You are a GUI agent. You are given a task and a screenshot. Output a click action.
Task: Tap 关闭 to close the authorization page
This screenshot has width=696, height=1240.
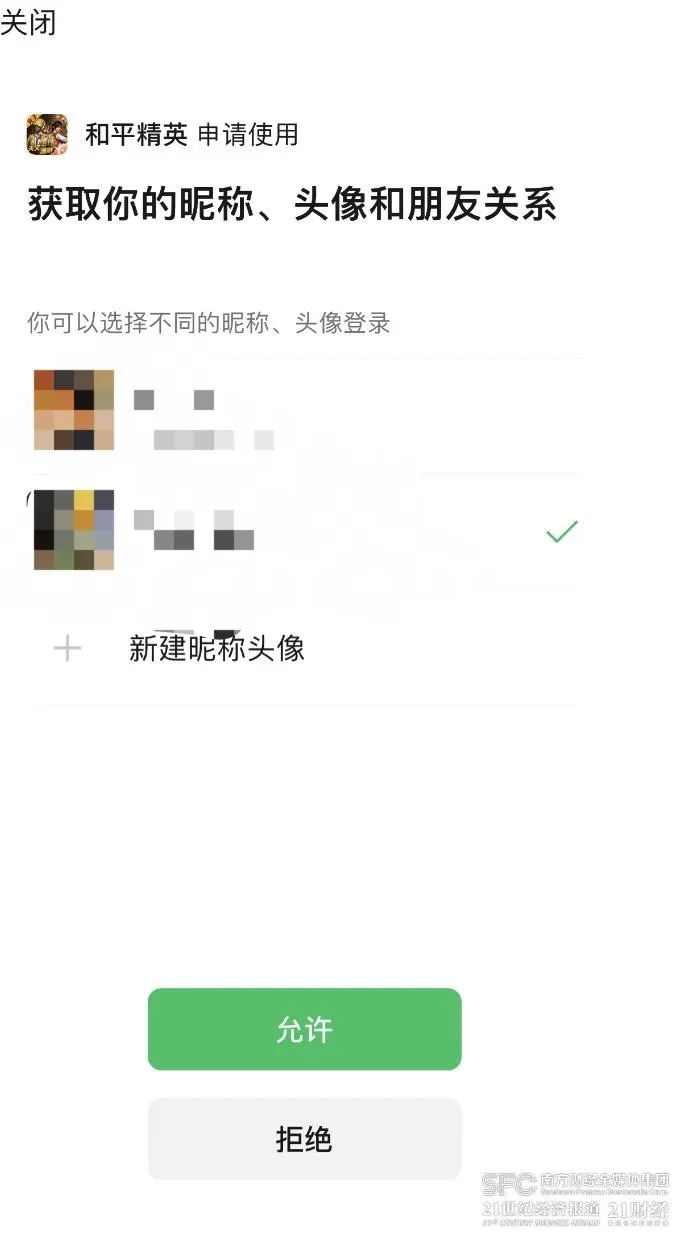pyautogui.click(x=28, y=22)
